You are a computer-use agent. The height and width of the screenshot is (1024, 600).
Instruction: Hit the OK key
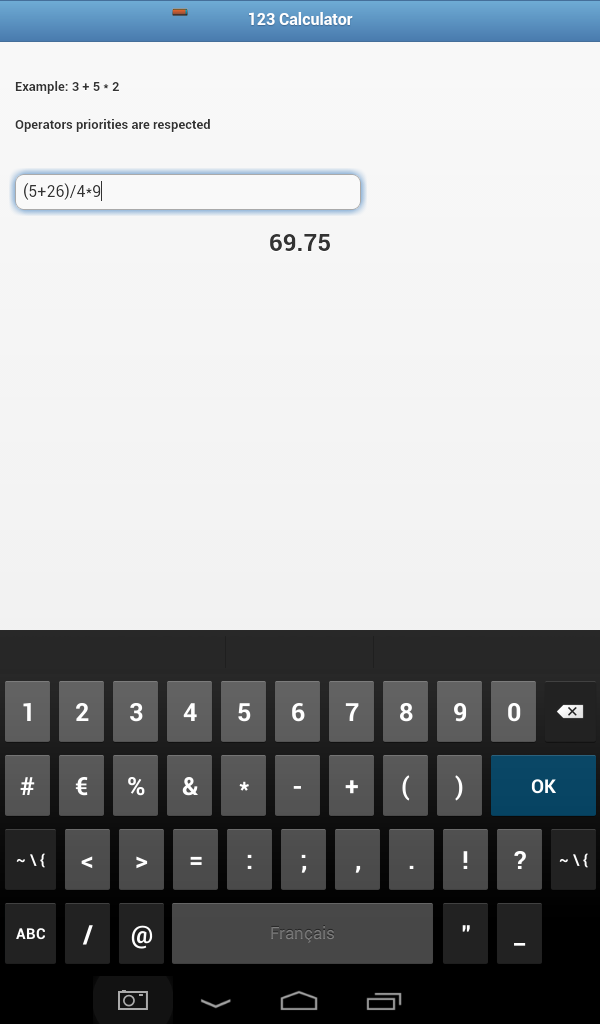pyautogui.click(x=543, y=786)
